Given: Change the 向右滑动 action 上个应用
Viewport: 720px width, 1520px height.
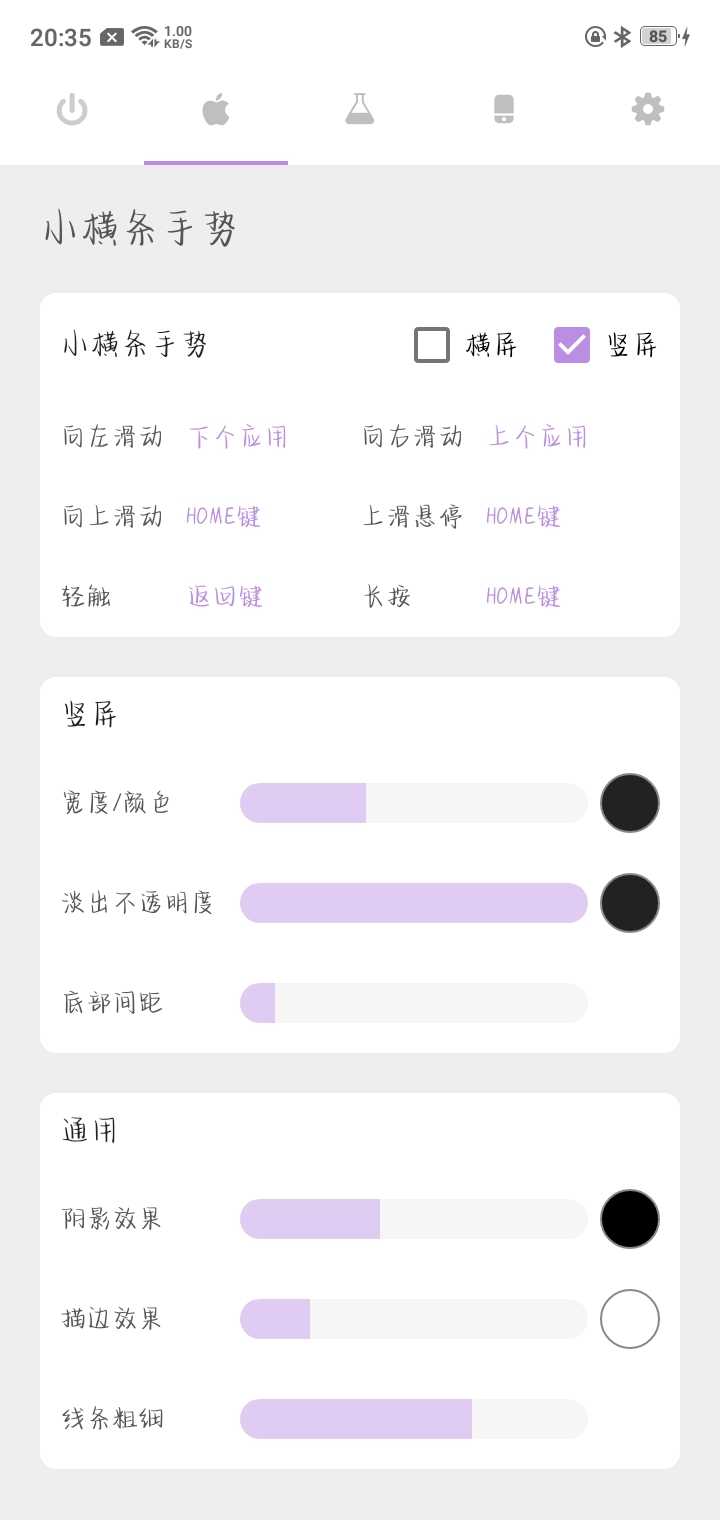Looking at the screenshot, I should pyautogui.click(x=538, y=437).
